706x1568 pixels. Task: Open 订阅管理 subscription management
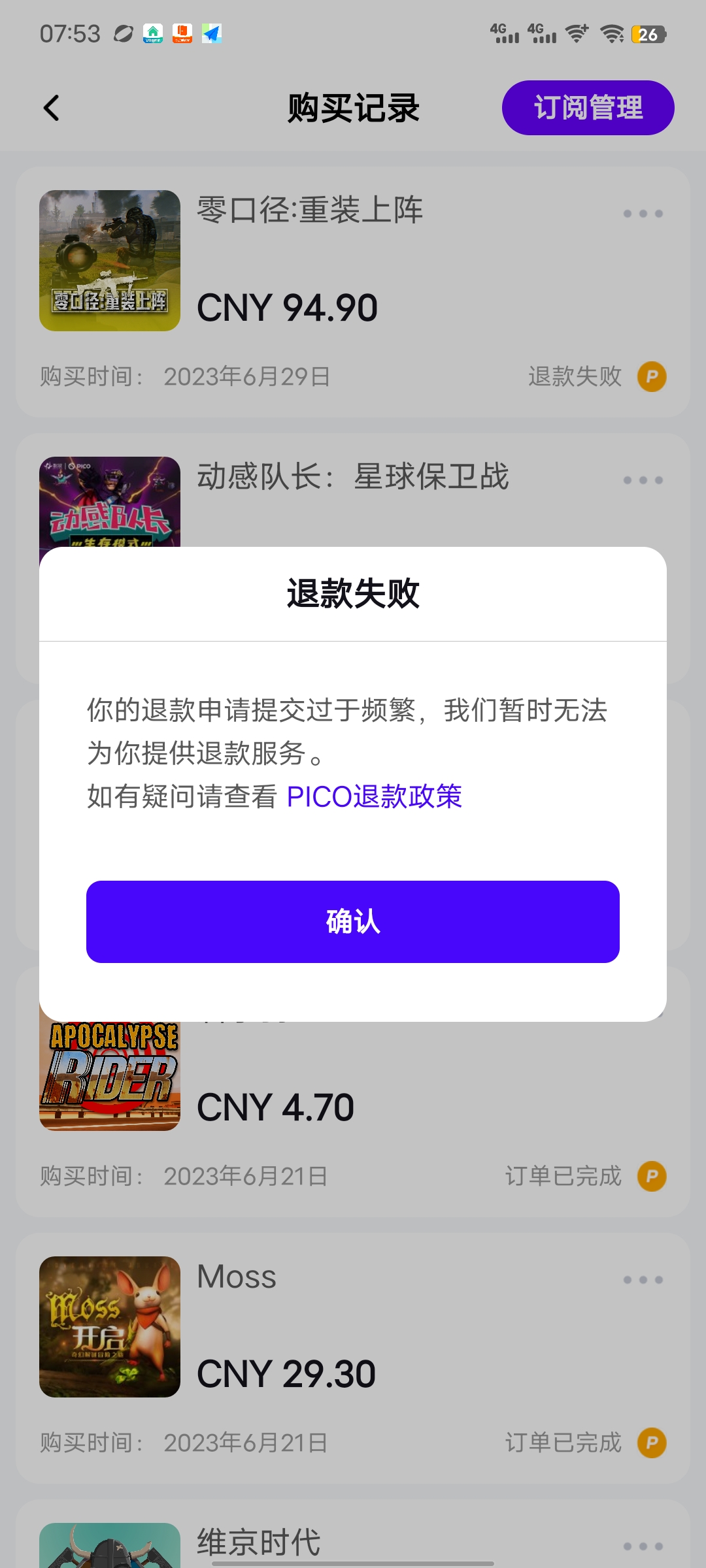pos(588,107)
